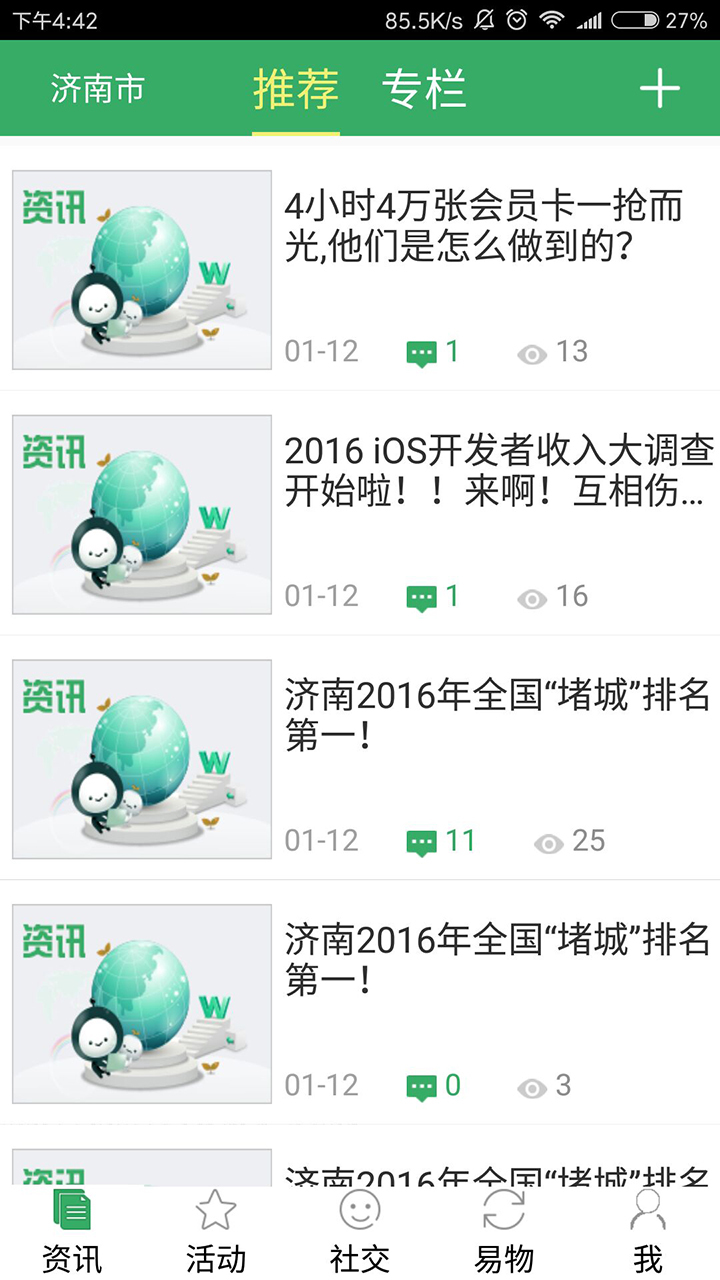
Task: Open the 济南市 city selector
Action: coord(97,90)
